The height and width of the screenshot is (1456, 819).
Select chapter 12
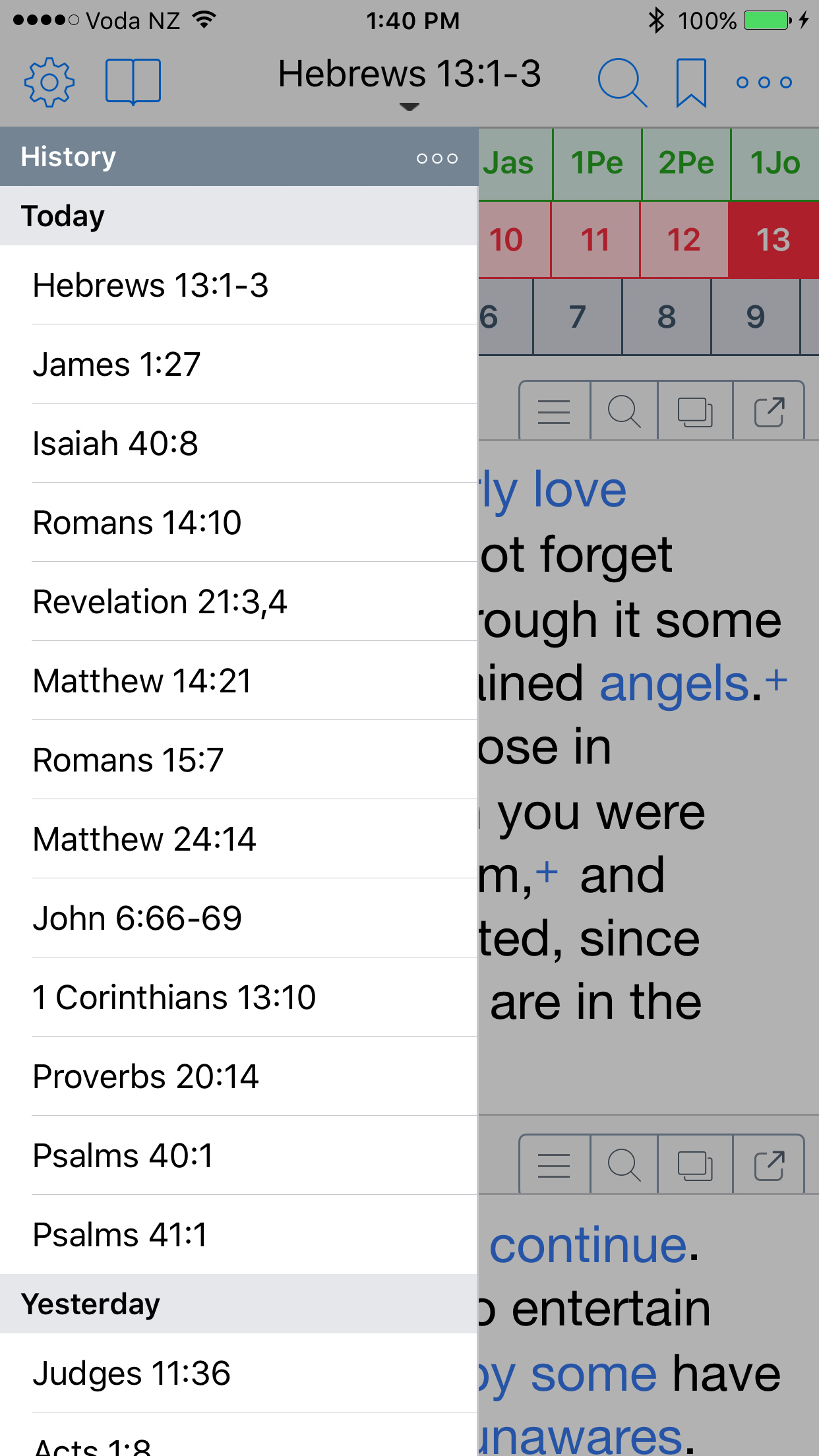(x=684, y=240)
